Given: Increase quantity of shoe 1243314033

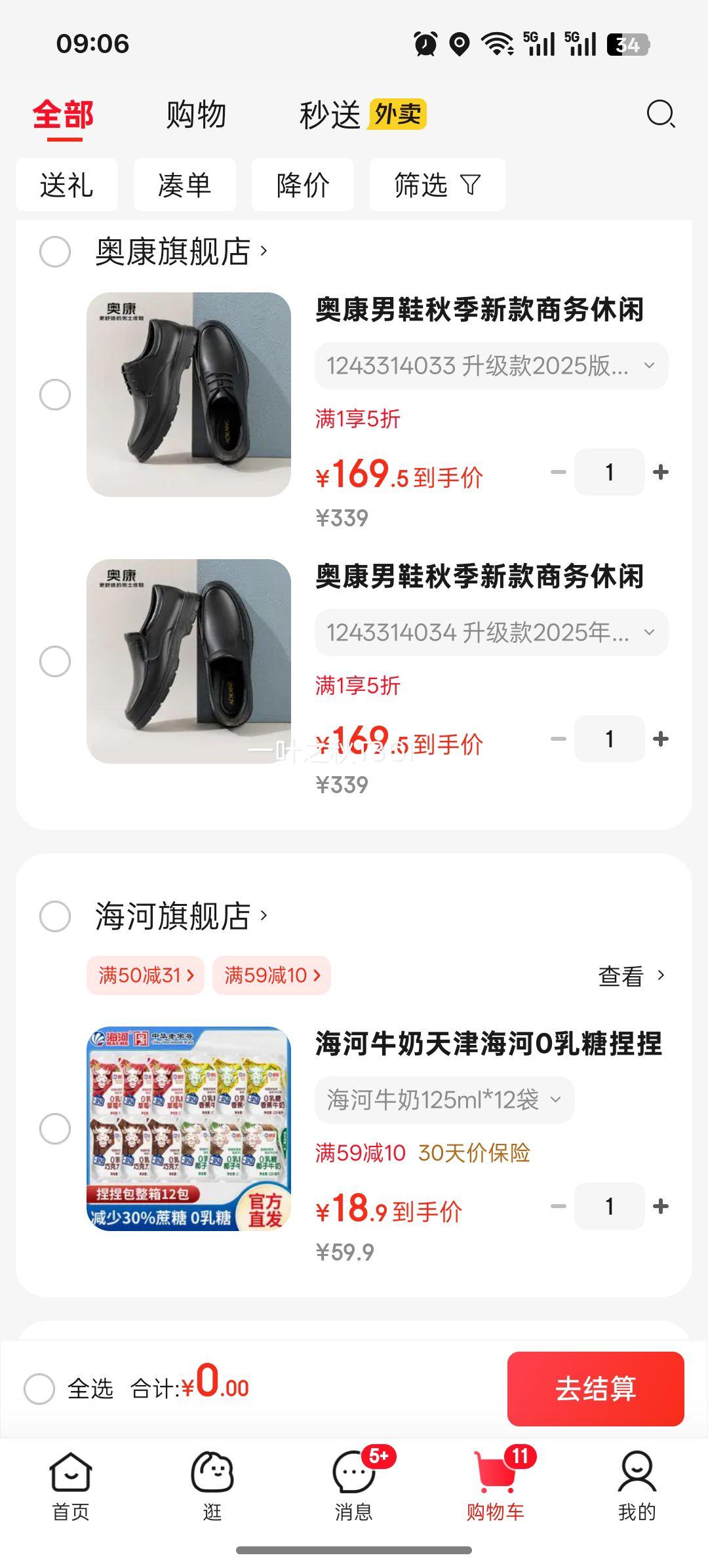Looking at the screenshot, I should pos(661,472).
